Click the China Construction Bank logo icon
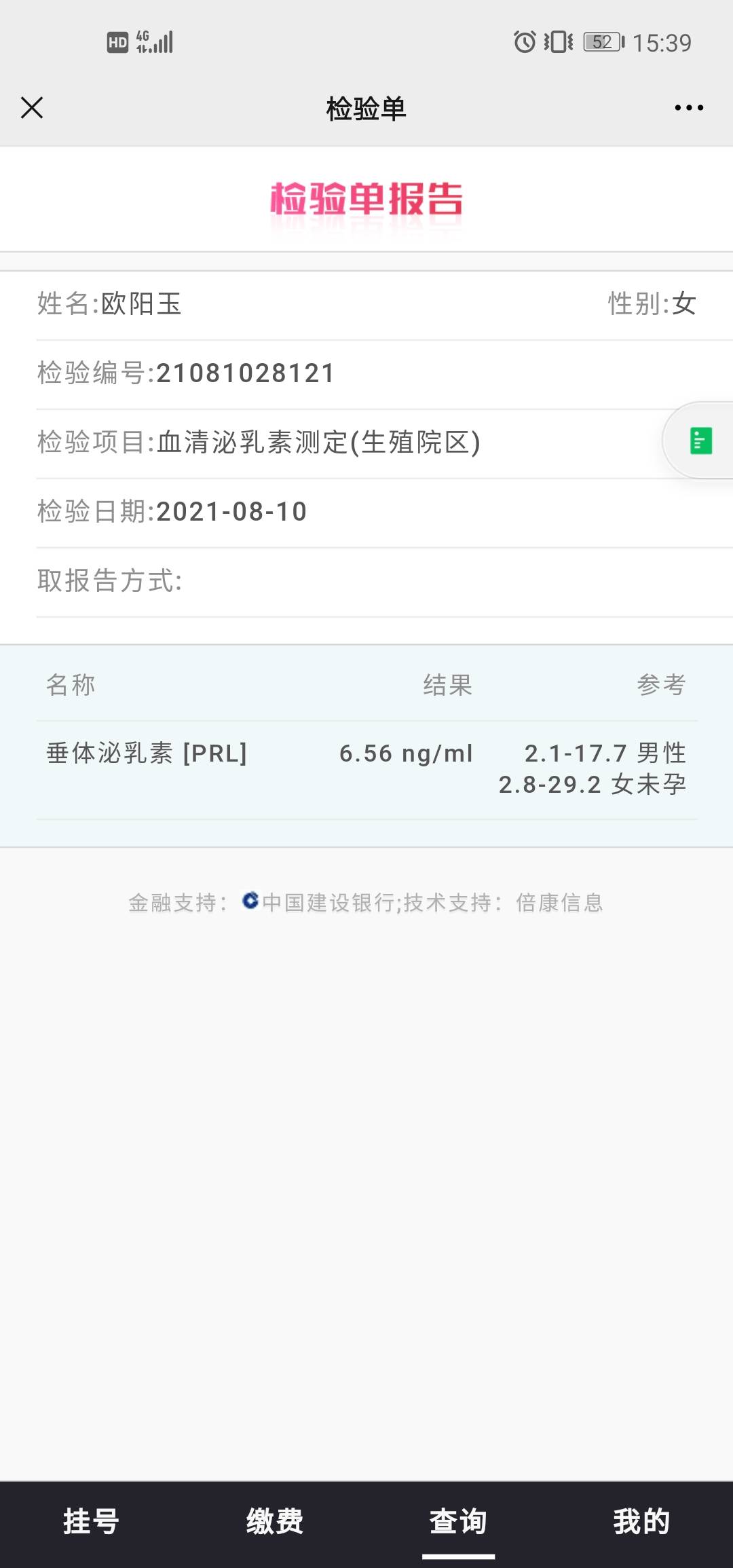Image resolution: width=733 pixels, height=1568 pixels. pos(250,901)
